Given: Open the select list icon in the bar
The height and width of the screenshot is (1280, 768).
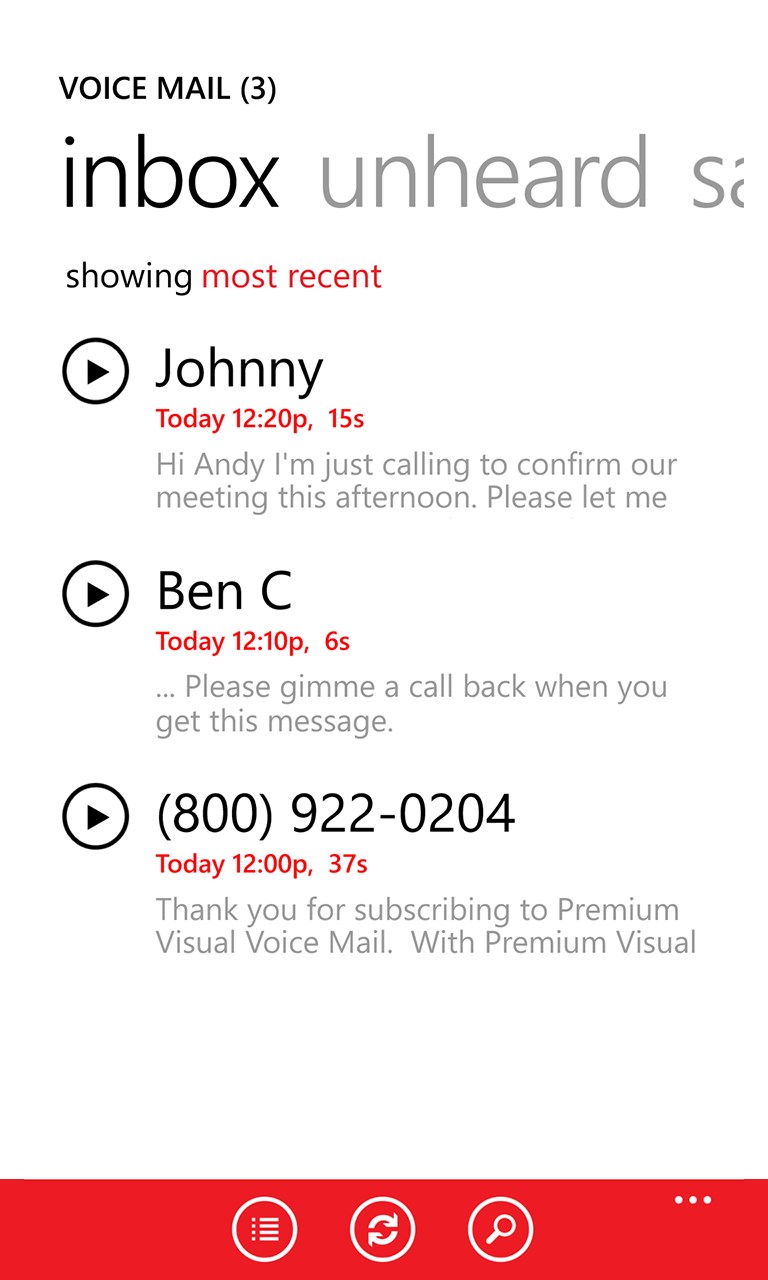Looking at the screenshot, I should click(265, 1229).
